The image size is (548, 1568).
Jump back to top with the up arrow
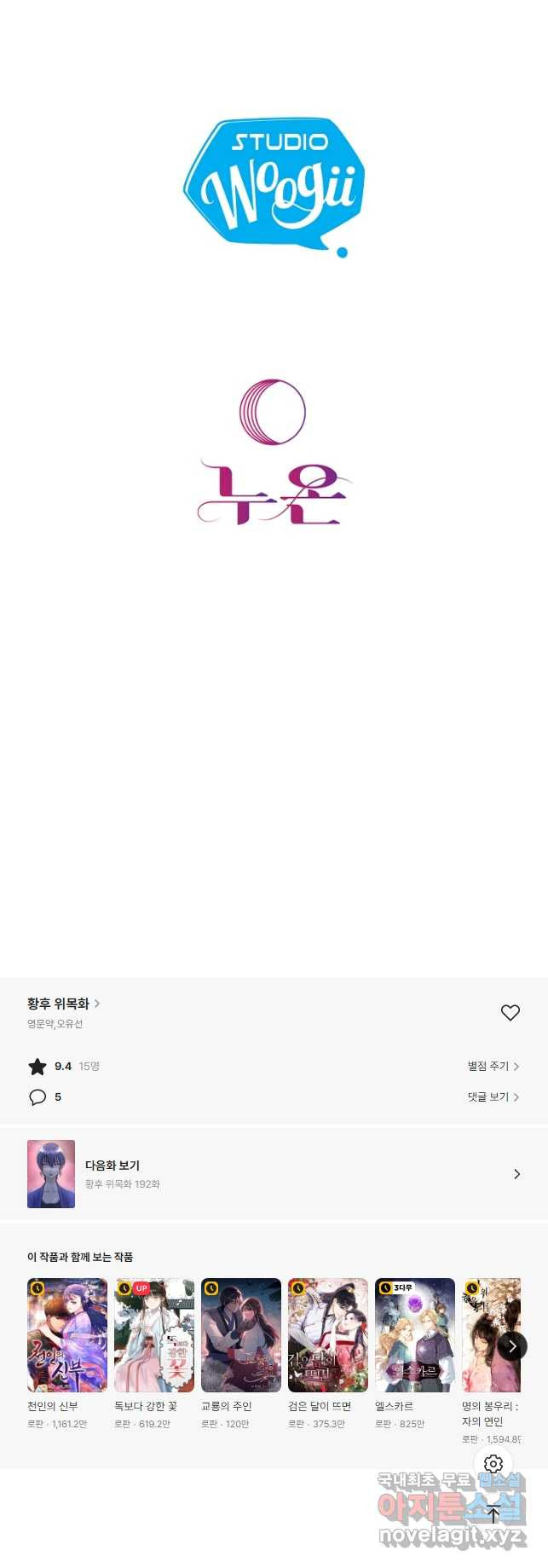coord(493,1514)
